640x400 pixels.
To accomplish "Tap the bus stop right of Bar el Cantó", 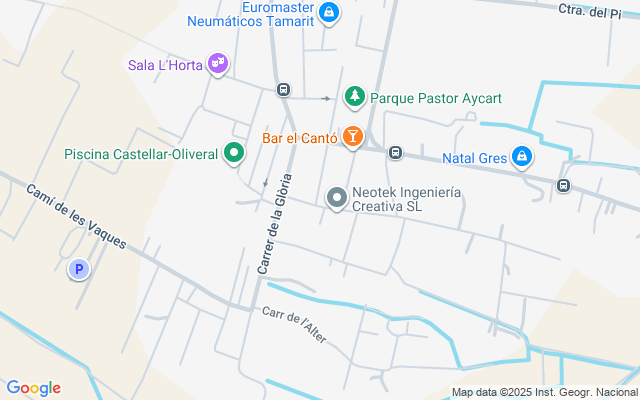I will (396, 153).
